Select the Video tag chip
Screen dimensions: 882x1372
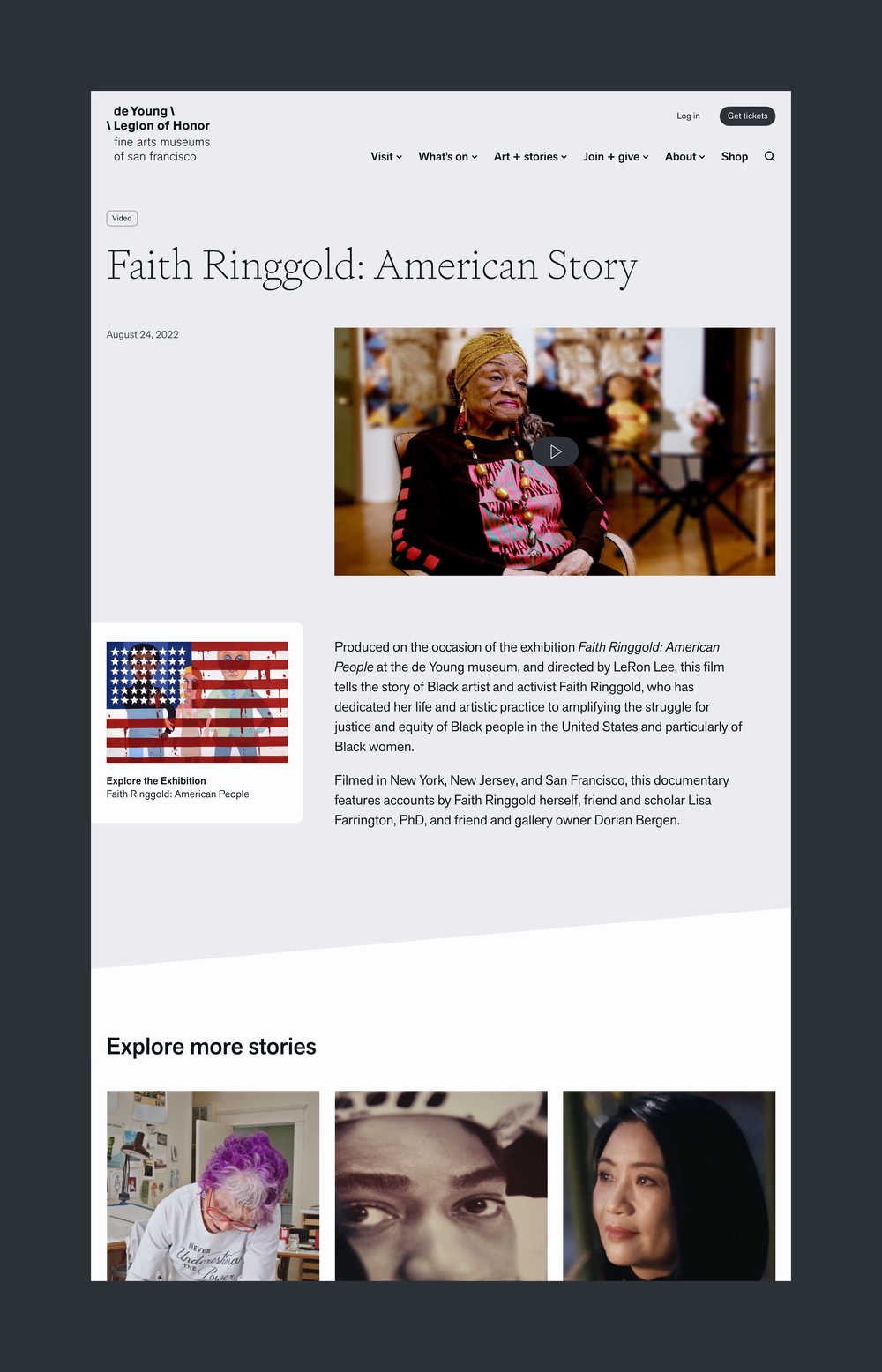click(x=122, y=219)
